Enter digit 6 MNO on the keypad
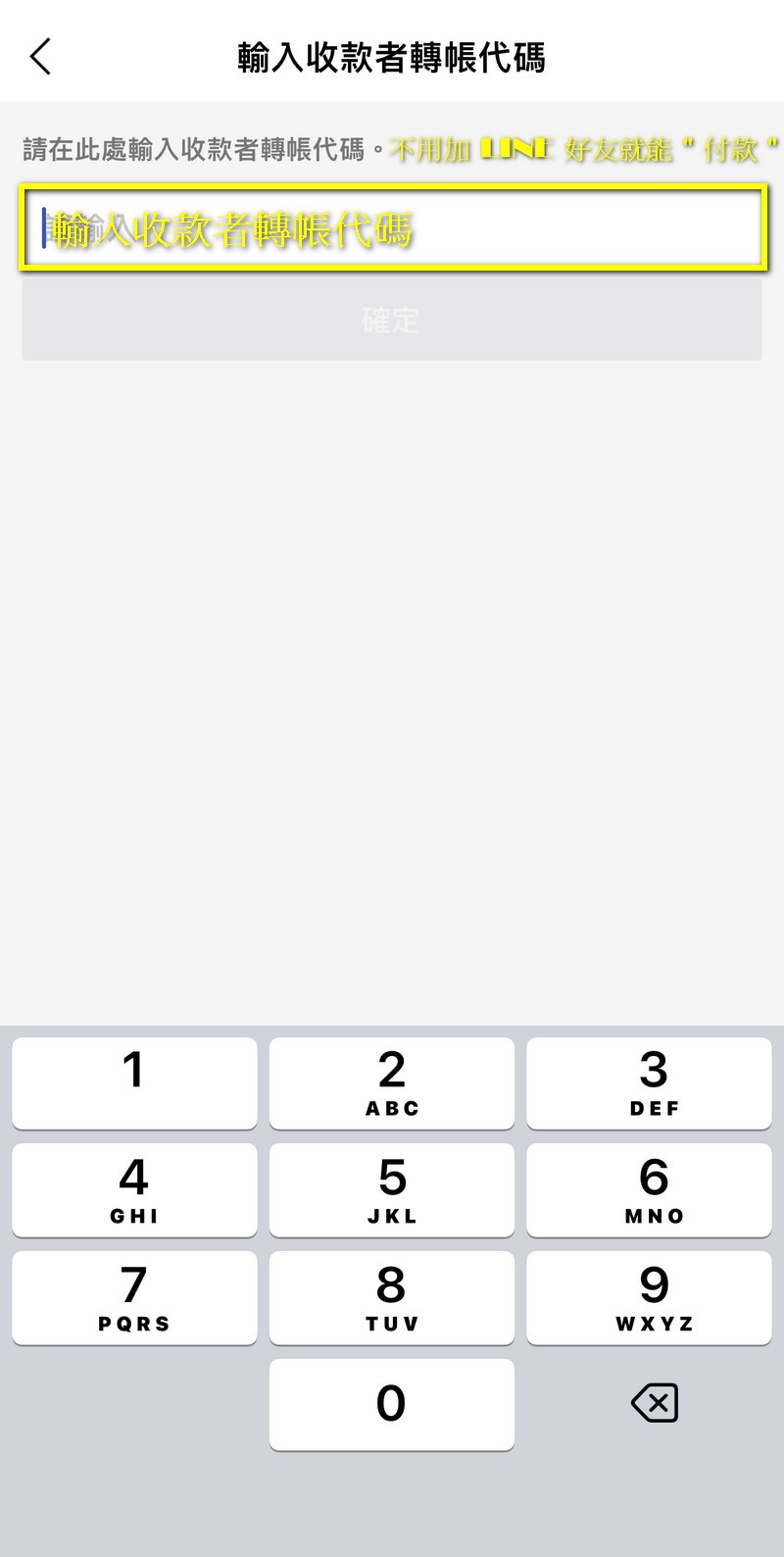The image size is (784, 1557). point(649,1189)
